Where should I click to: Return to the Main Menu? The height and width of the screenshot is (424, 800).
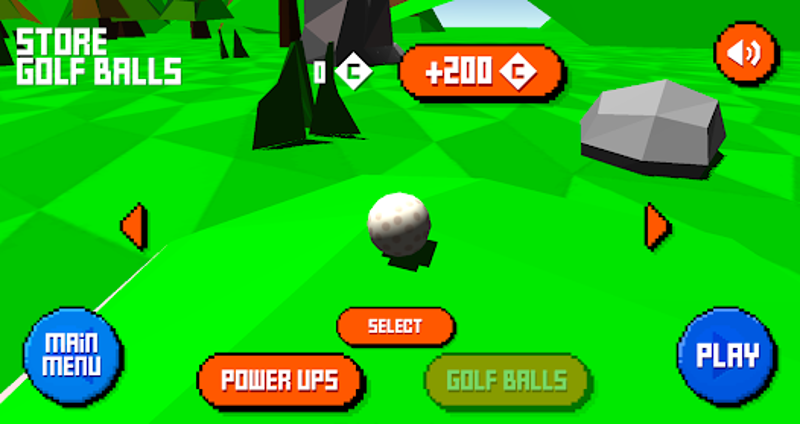tap(73, 355)
